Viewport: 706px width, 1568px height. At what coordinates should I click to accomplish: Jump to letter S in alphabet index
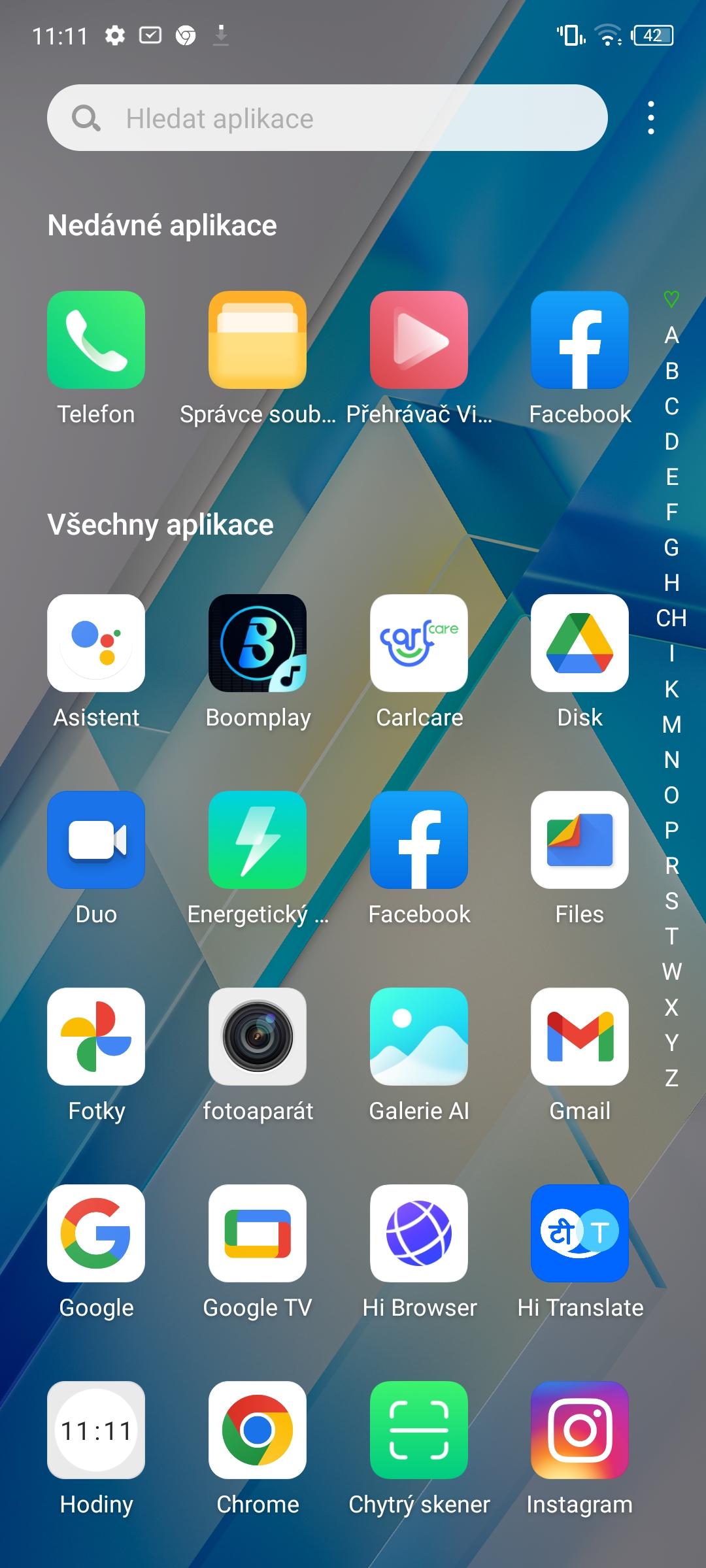[671, 901]
